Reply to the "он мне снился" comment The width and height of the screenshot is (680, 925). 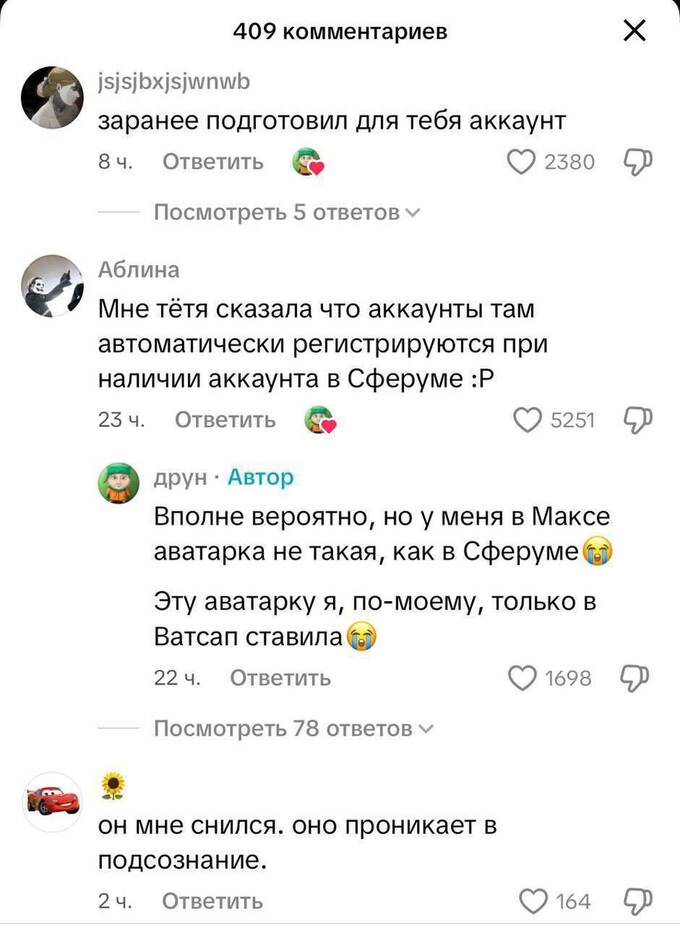212,901
